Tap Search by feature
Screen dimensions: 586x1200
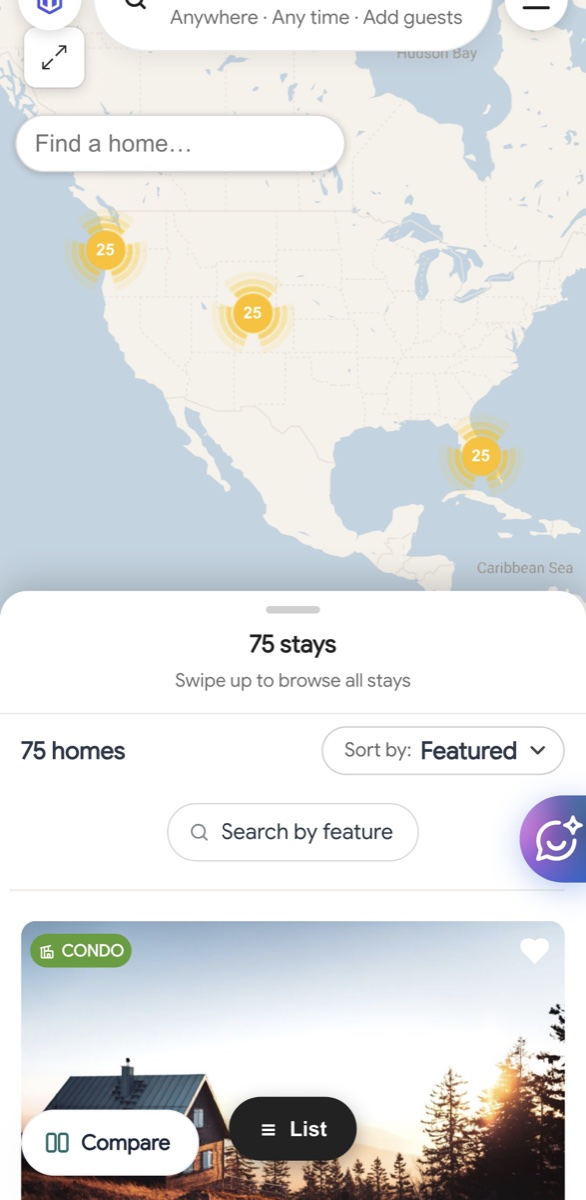(293, 832)
